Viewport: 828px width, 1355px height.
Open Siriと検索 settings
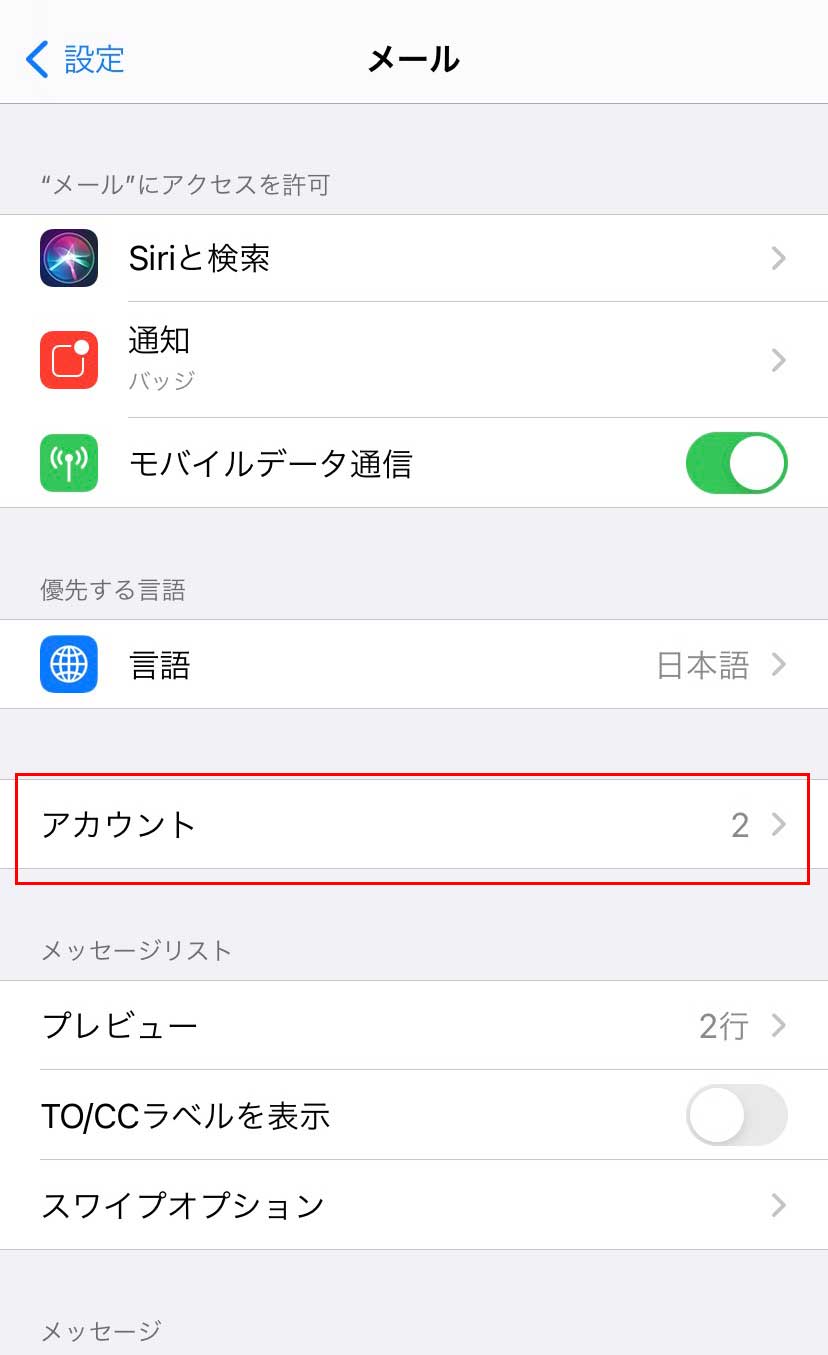point(414,259)
